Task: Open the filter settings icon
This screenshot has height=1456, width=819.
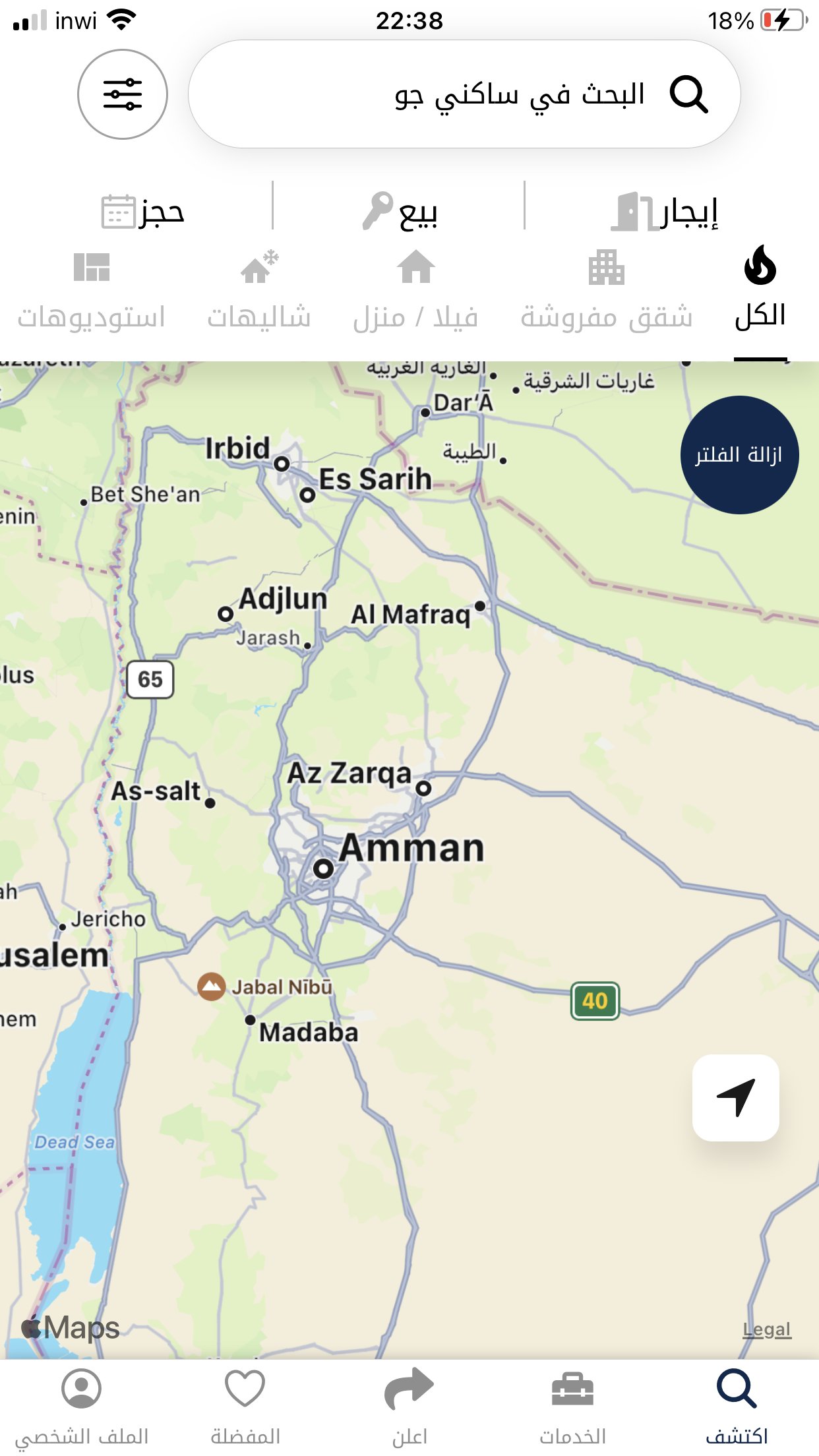Action: pyautogui.click(x=123, y=94)
